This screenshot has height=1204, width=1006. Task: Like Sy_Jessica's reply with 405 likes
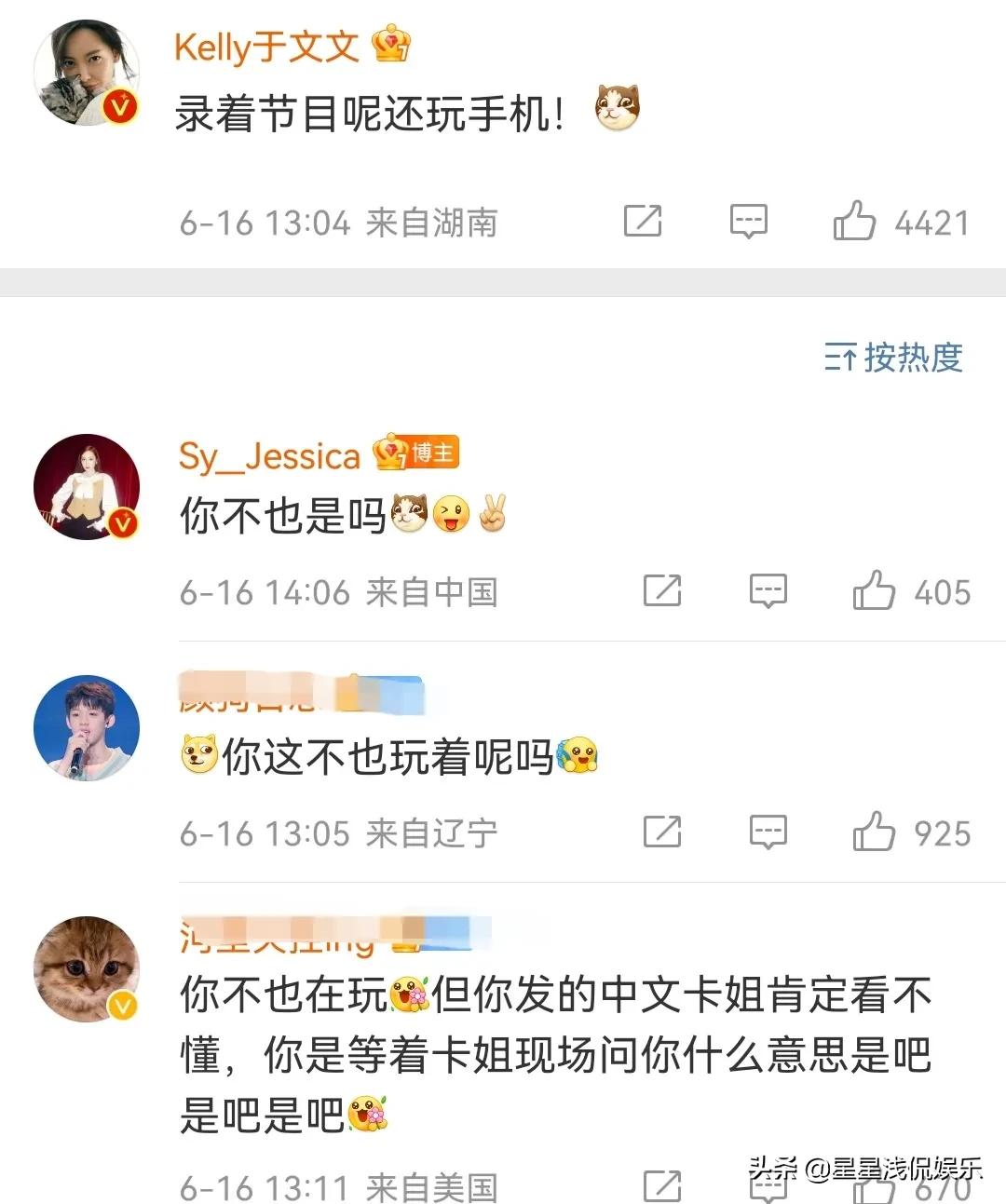tap(874, 591)
